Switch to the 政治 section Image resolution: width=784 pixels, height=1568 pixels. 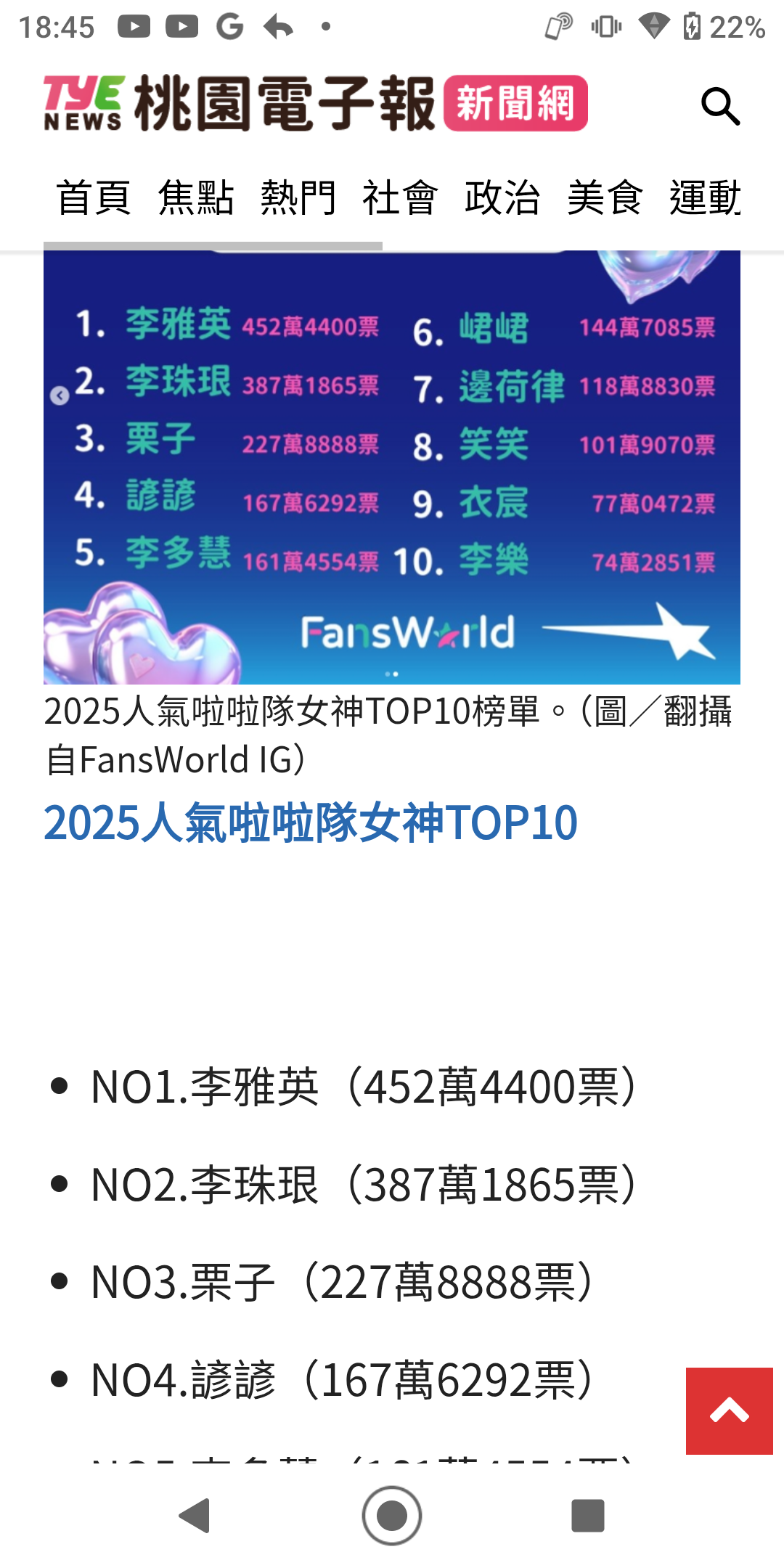502,197
